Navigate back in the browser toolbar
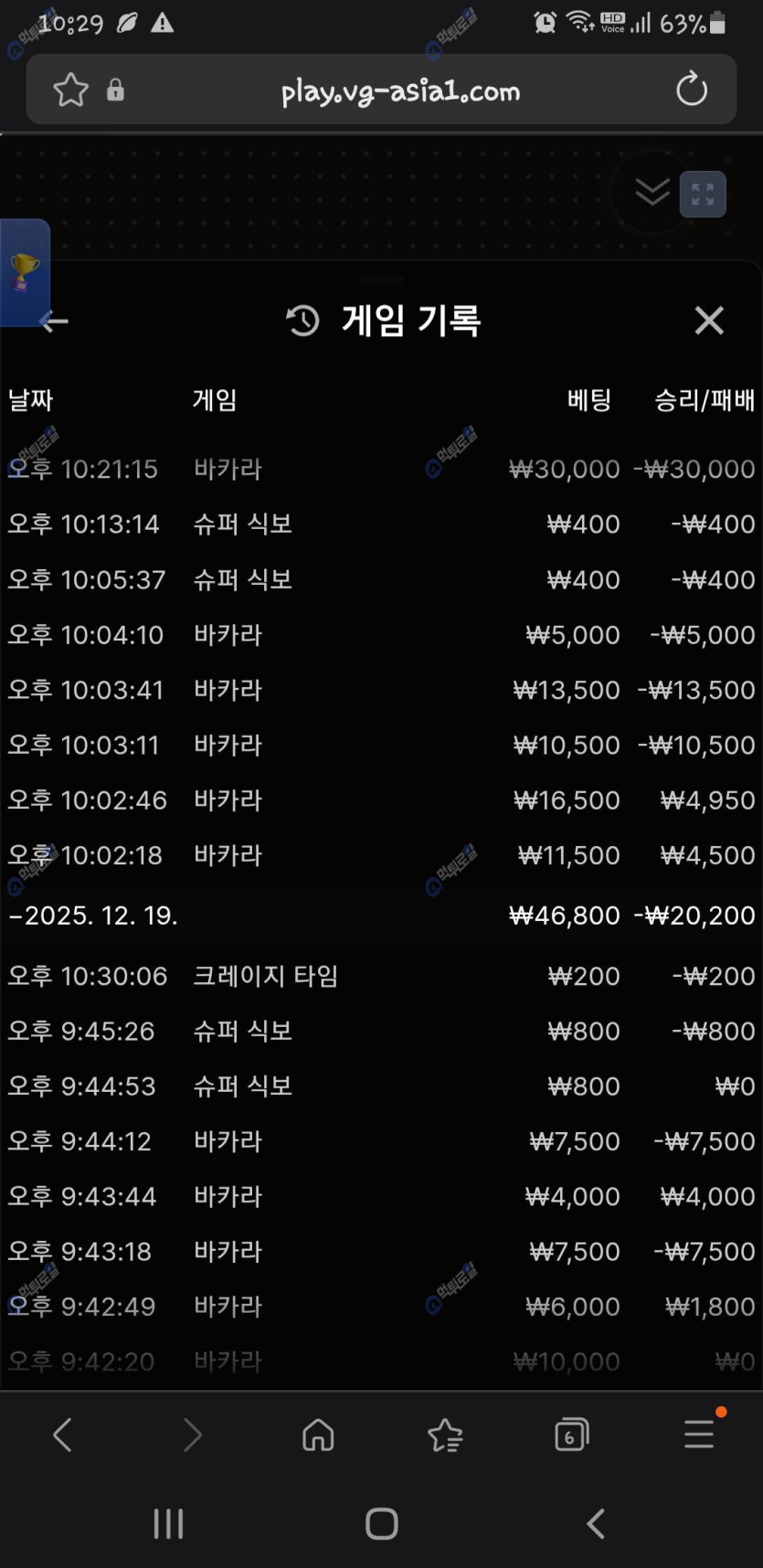The width and height of the screenshot is (763, 1568). click(62, 1435)
